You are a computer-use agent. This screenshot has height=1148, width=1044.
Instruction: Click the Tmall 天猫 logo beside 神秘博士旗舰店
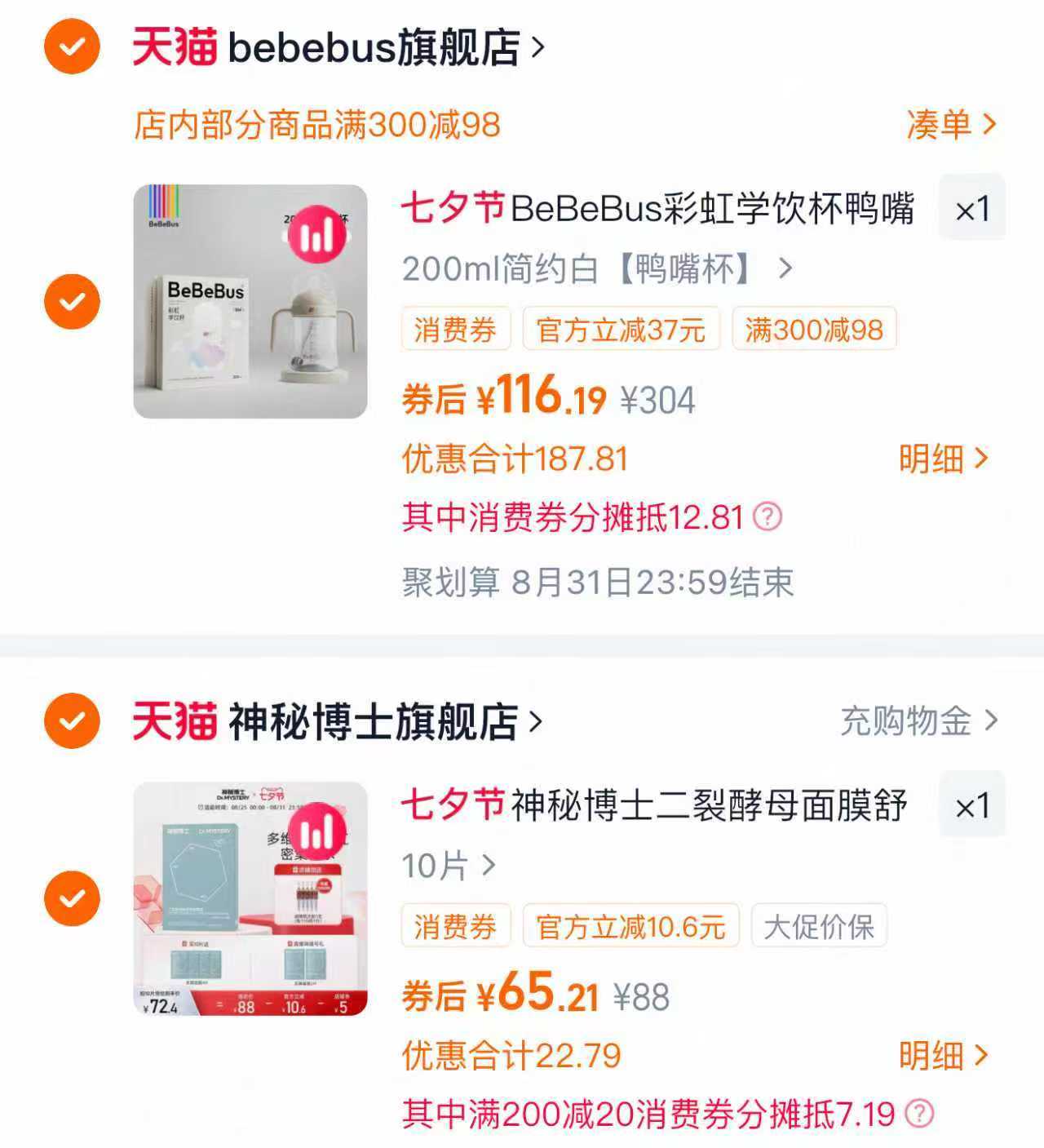(173, 721)
